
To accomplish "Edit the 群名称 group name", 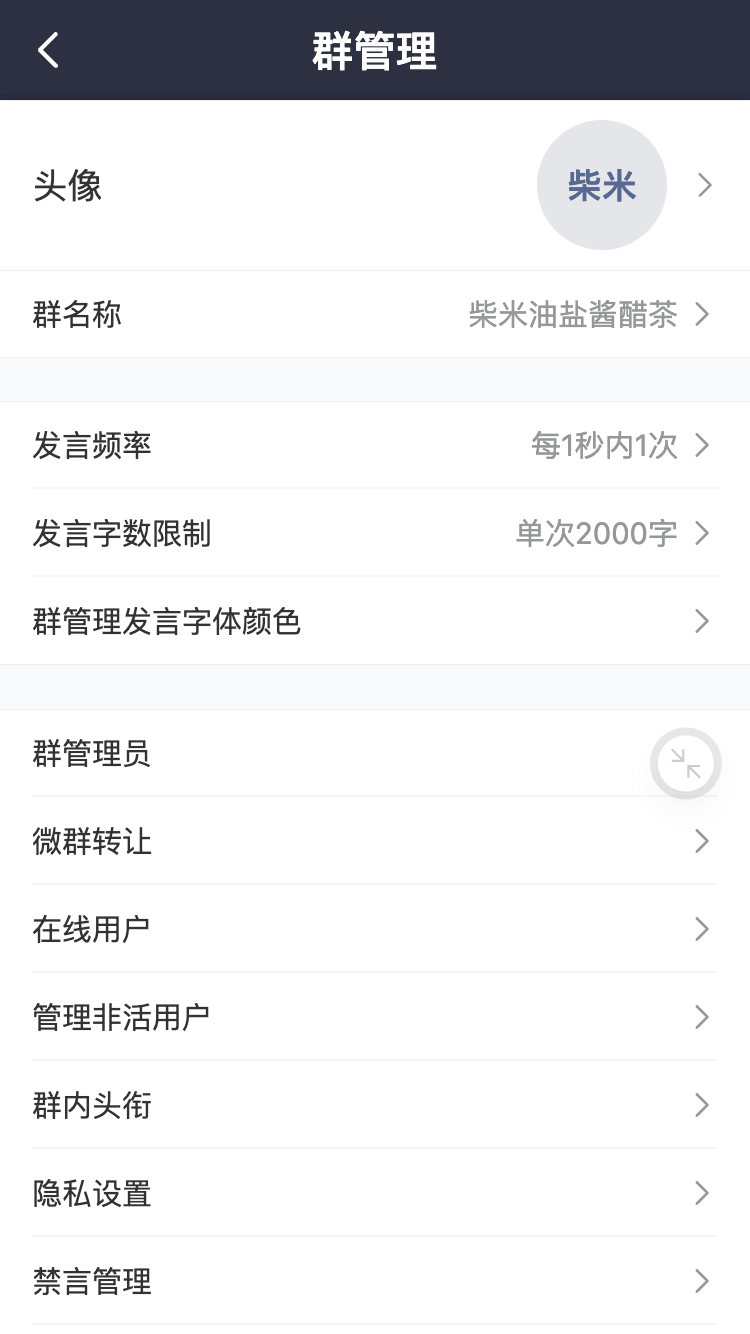I will (374, 315).
